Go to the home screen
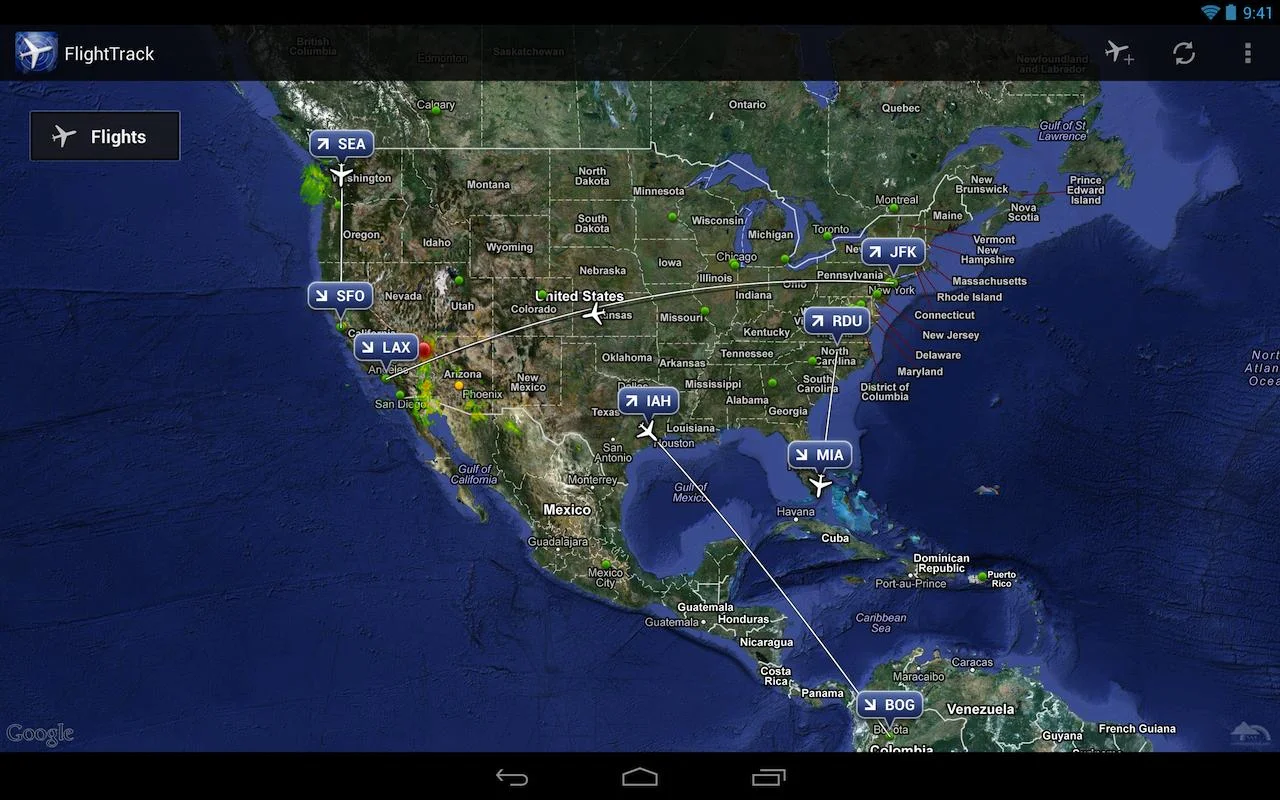 pyautogui.click(x=640, y=777)
